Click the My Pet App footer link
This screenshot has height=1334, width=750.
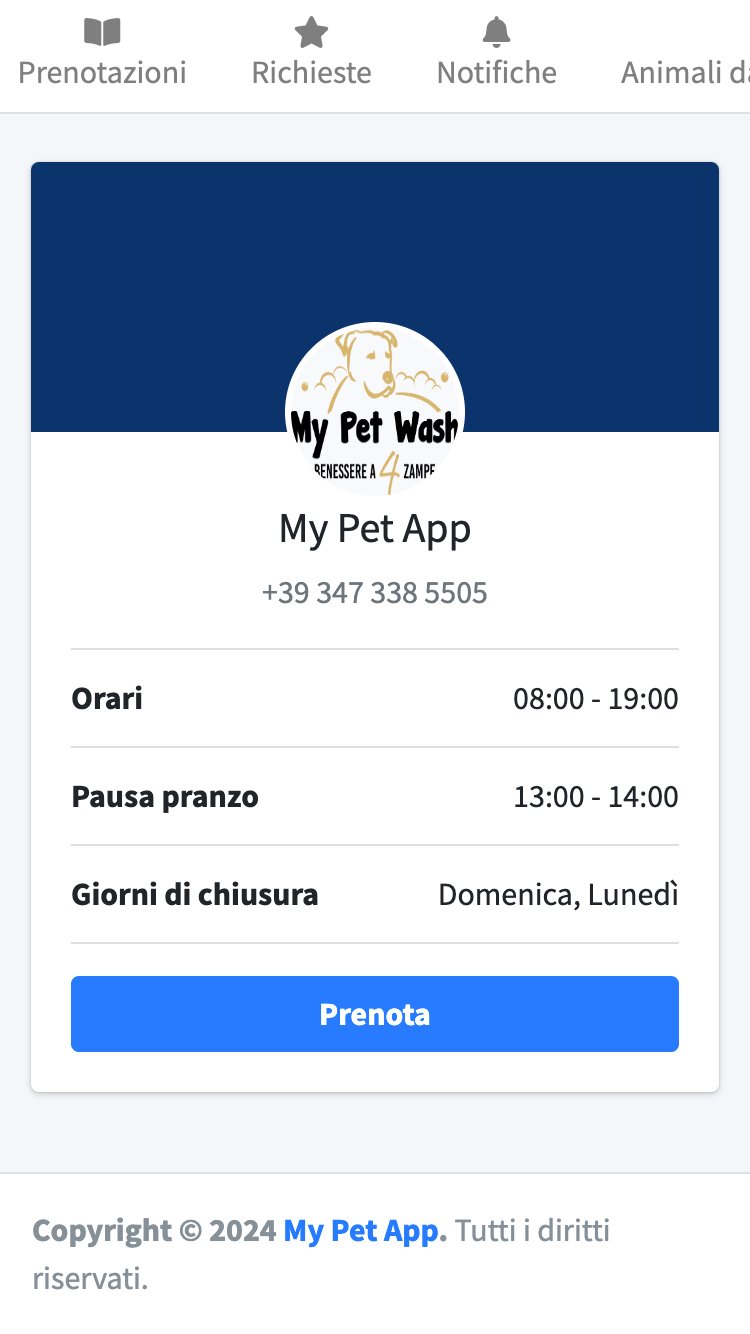click(362, 1230)
